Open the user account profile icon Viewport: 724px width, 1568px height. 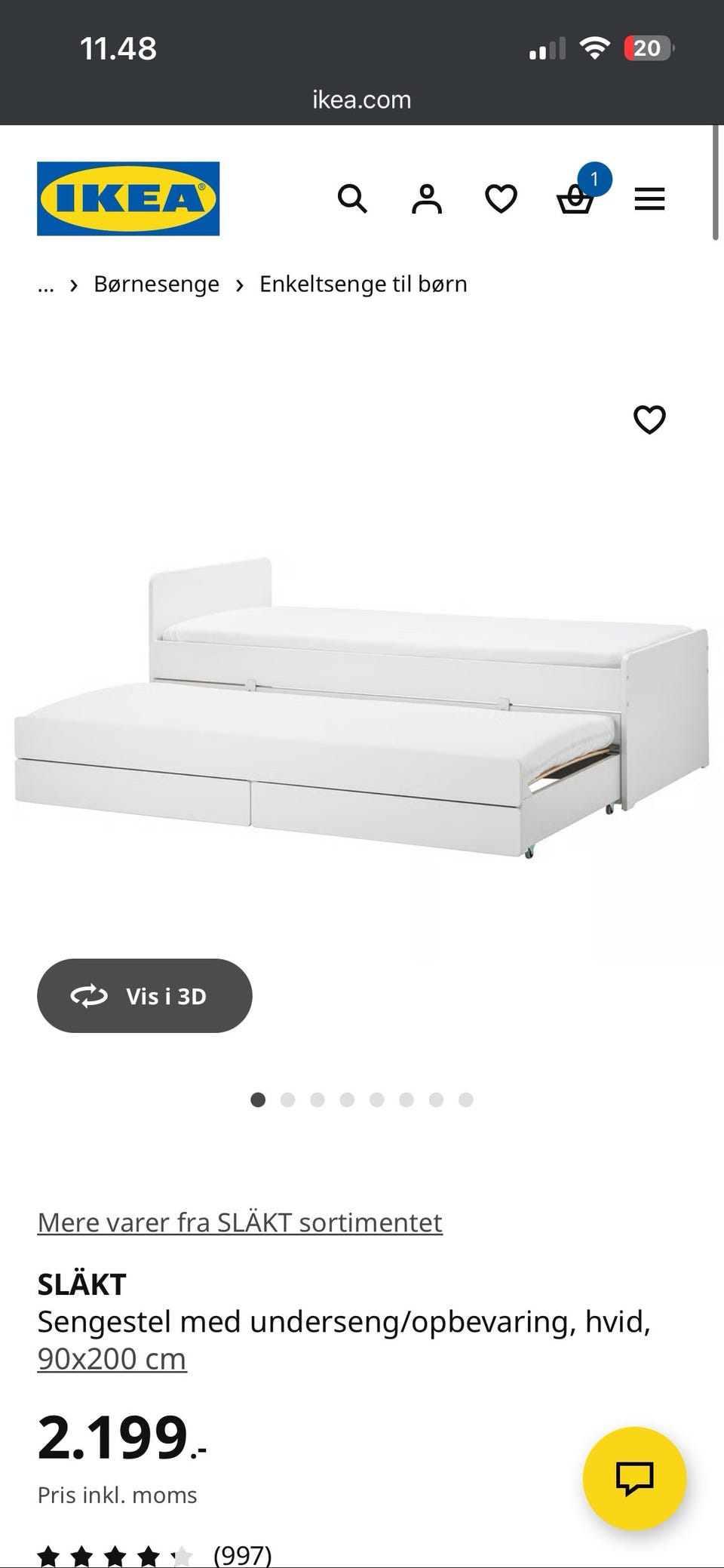(x=427, y=199)
